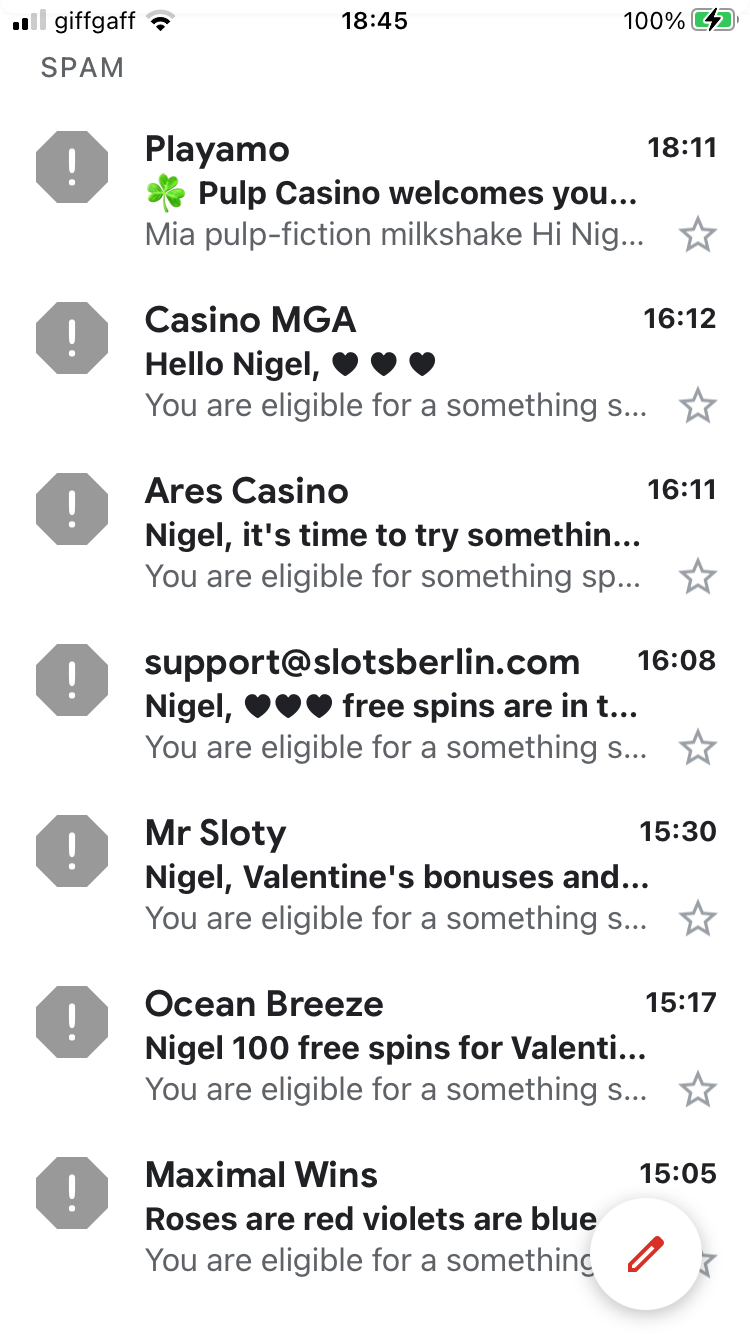Star the Ocean Breeze email
Screen dimensions: 750x1334
[697, 1091]
